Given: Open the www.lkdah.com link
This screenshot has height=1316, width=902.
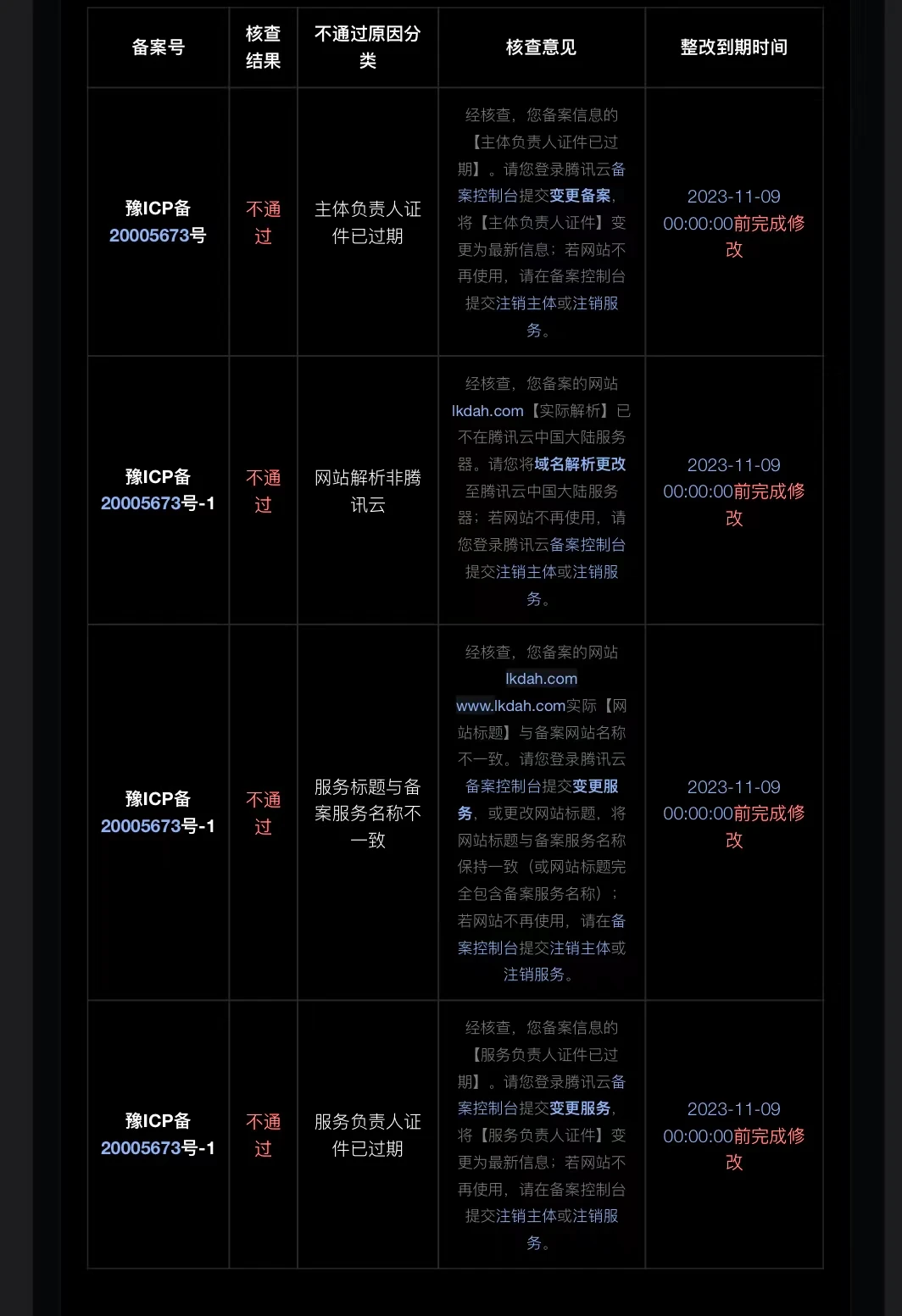Looking at the screenshot, I should pos(510,706).
